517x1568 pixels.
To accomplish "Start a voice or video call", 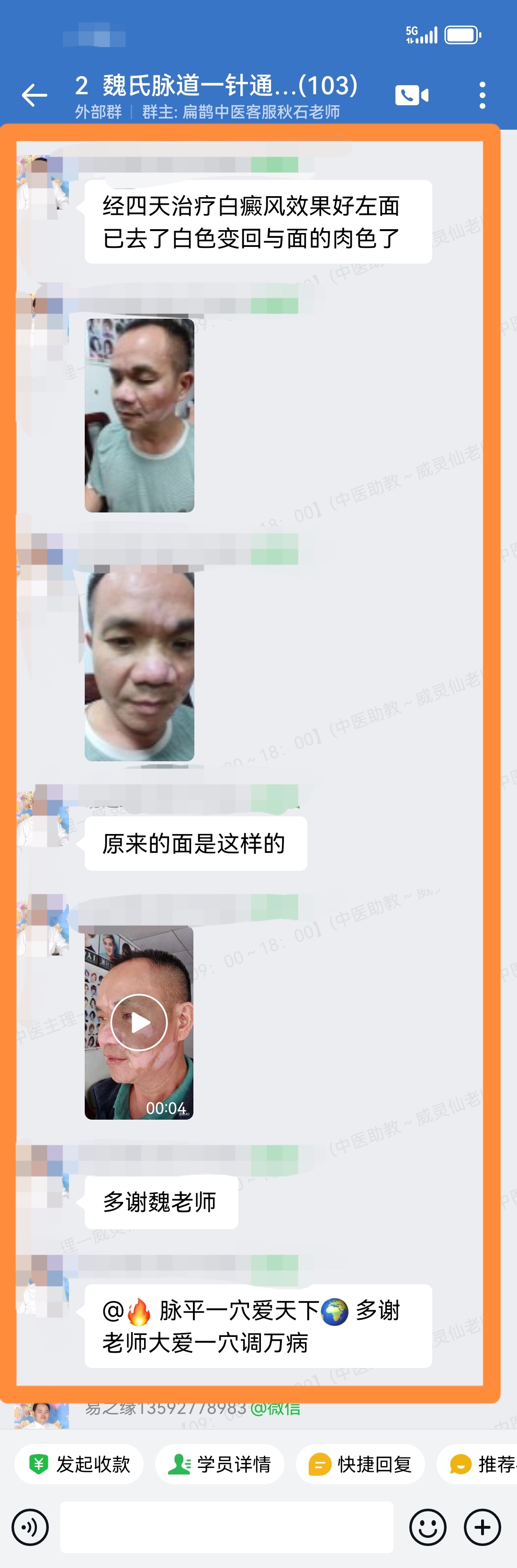I will pyautogui.click(x=412, y=96).
